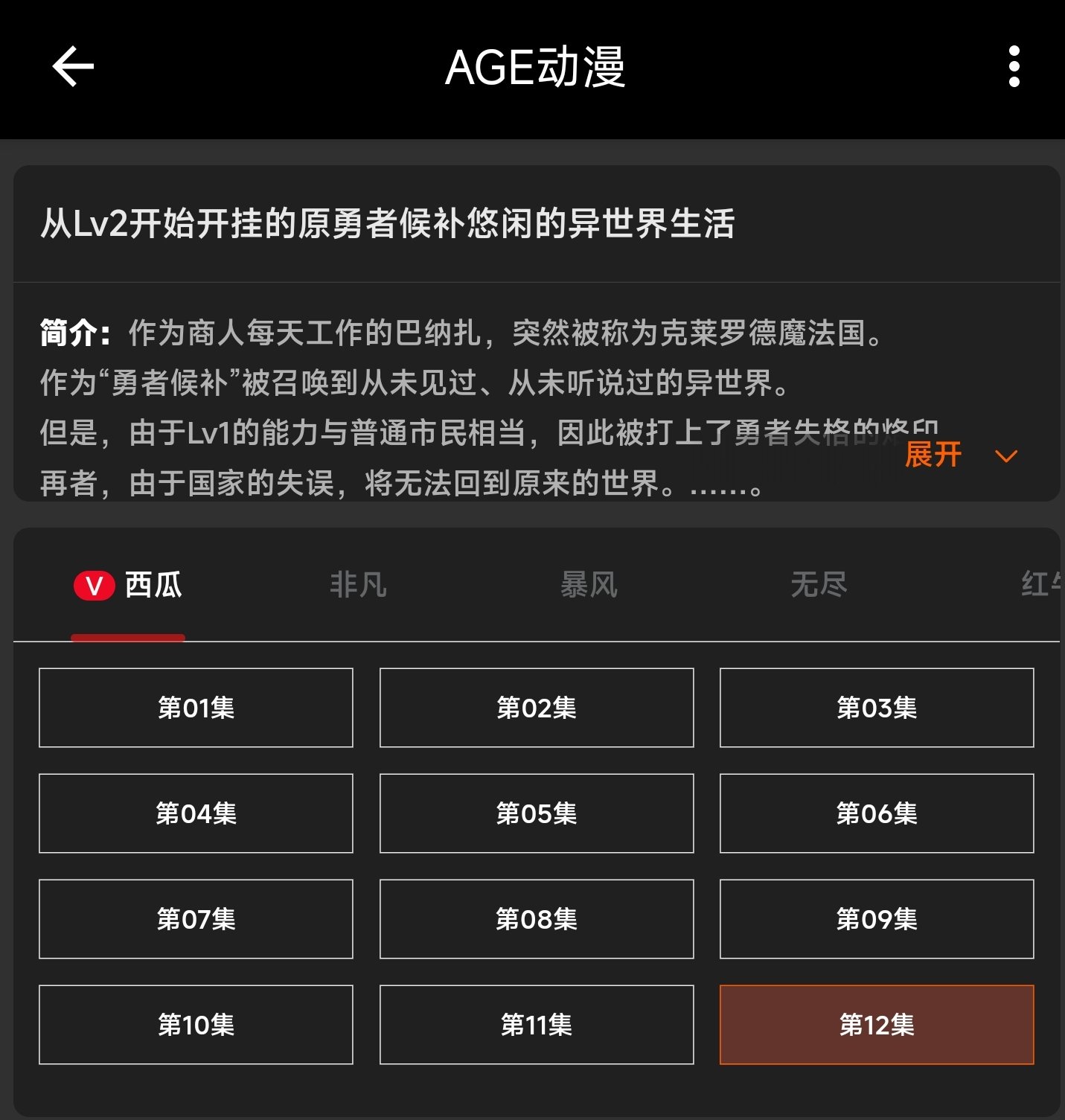1065x1120 pixels.
Task: Expand the synopsis with 展开
Action: 960,455
